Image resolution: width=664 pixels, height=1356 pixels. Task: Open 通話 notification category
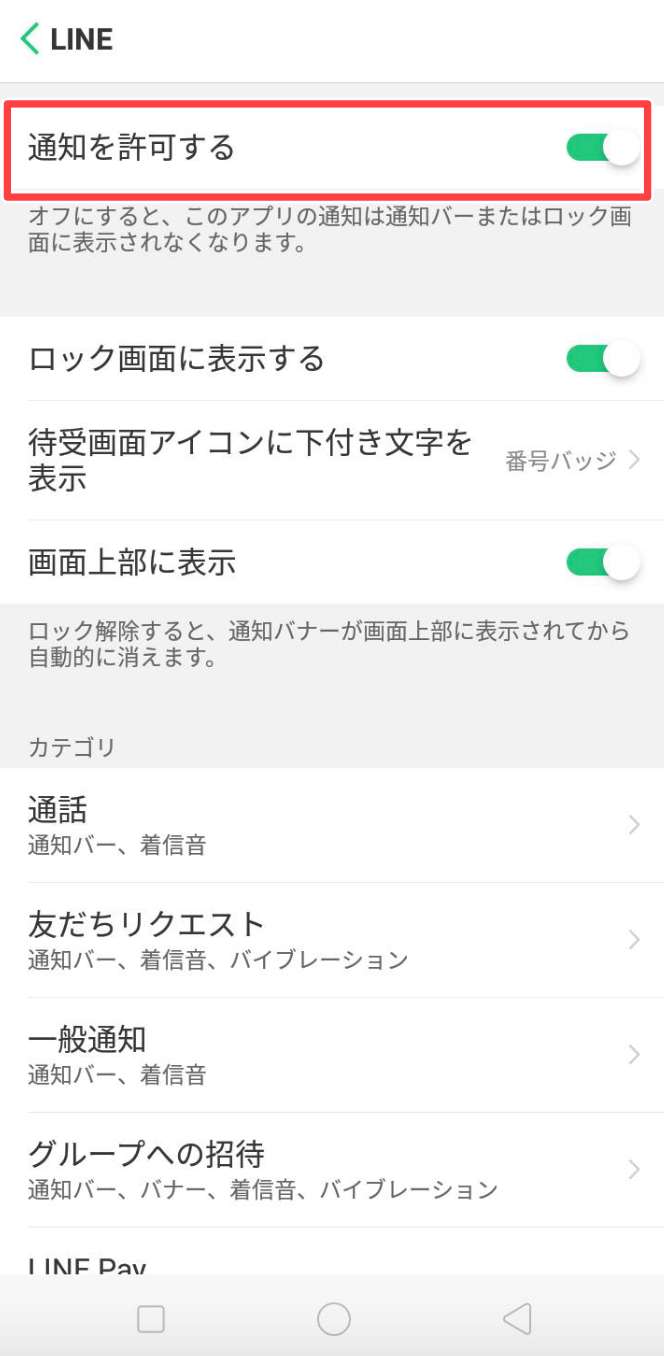point(332,825)
